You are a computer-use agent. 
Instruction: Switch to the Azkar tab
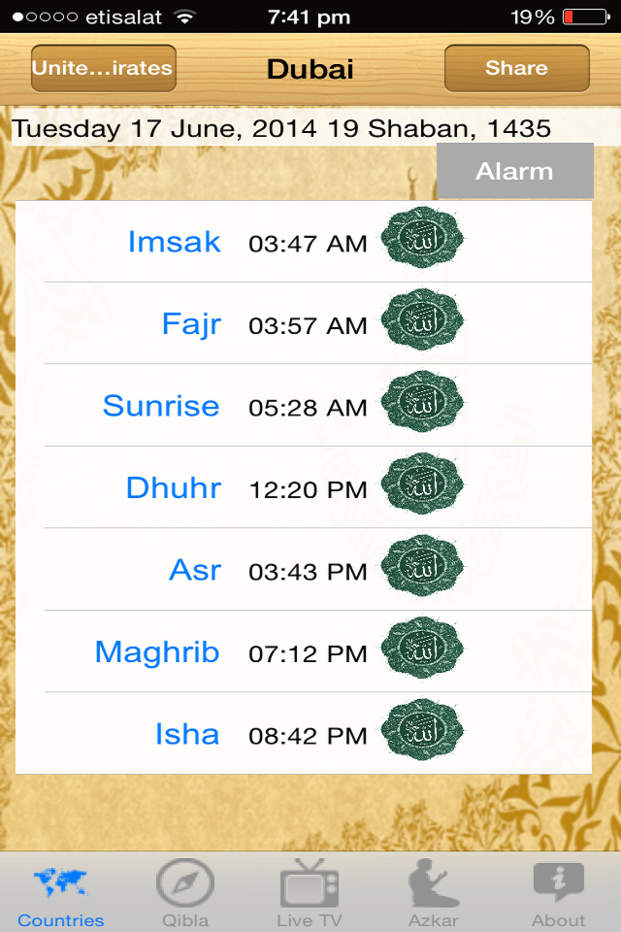coord(433,894)
